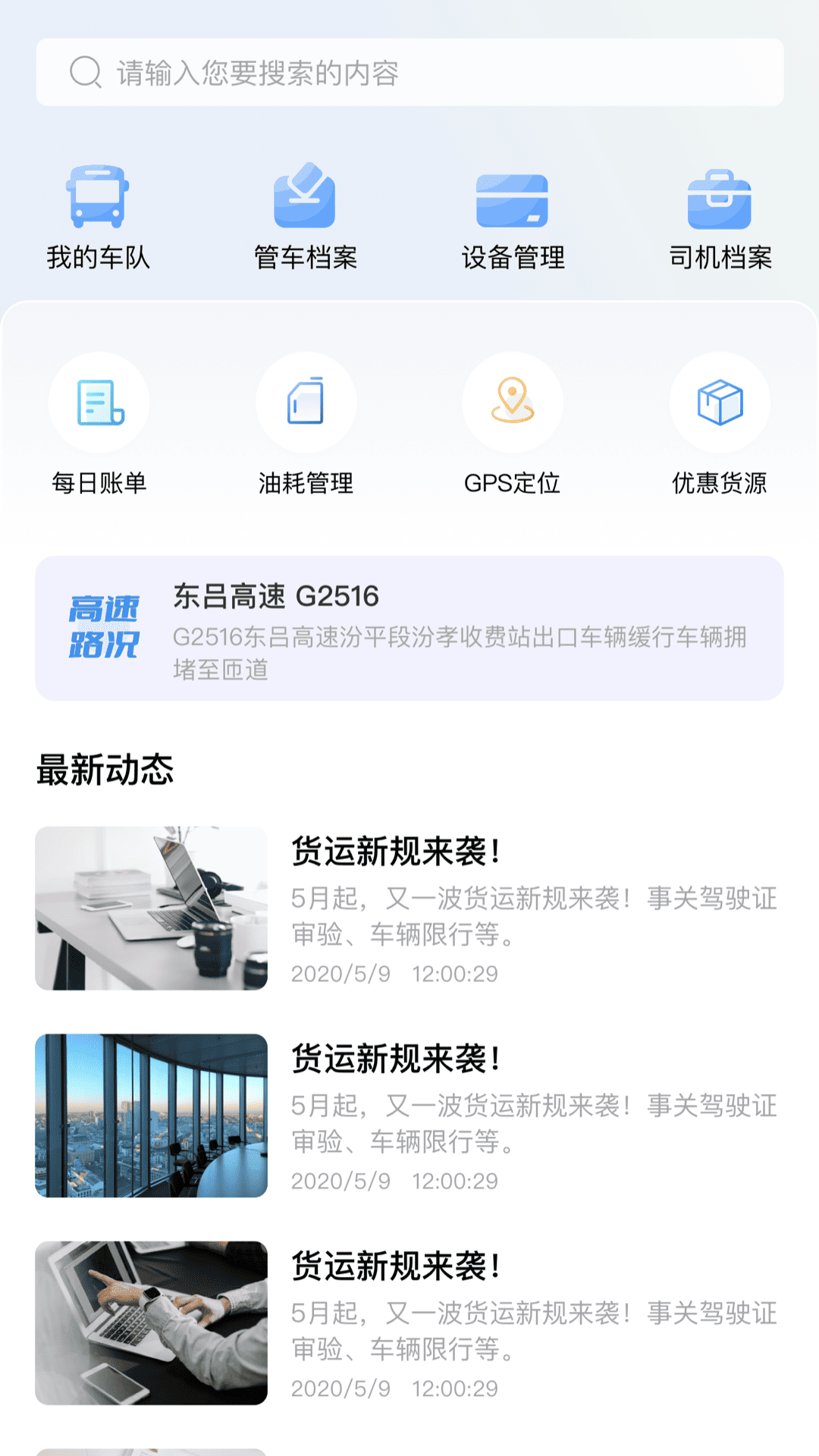Select the 油耗管理 fuel management icon
The width and height of the screenshot is (819, 1456).
(306, 403)
